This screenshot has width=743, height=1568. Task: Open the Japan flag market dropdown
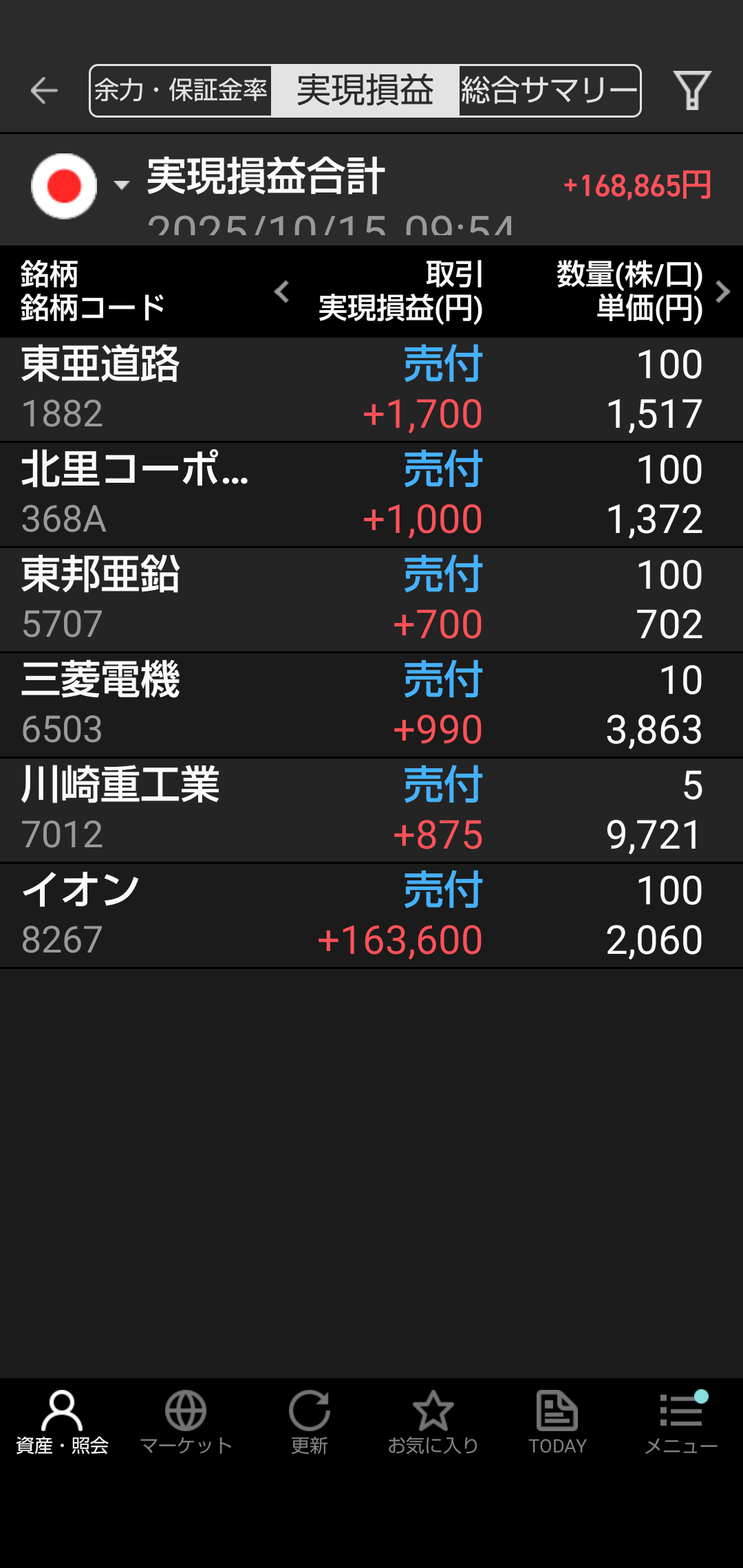[x=79, y=186]
